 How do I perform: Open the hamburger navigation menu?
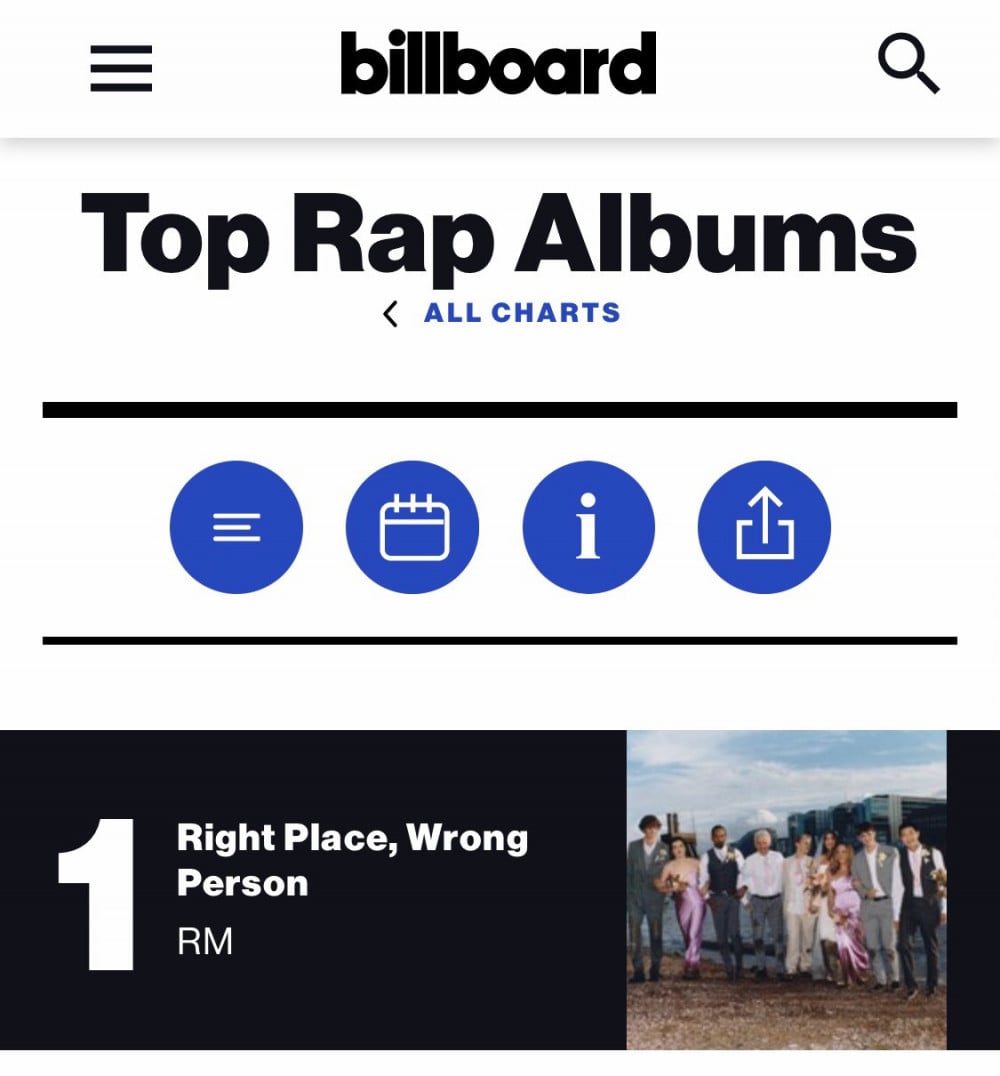pyautogui.click(x=121, y=68)
